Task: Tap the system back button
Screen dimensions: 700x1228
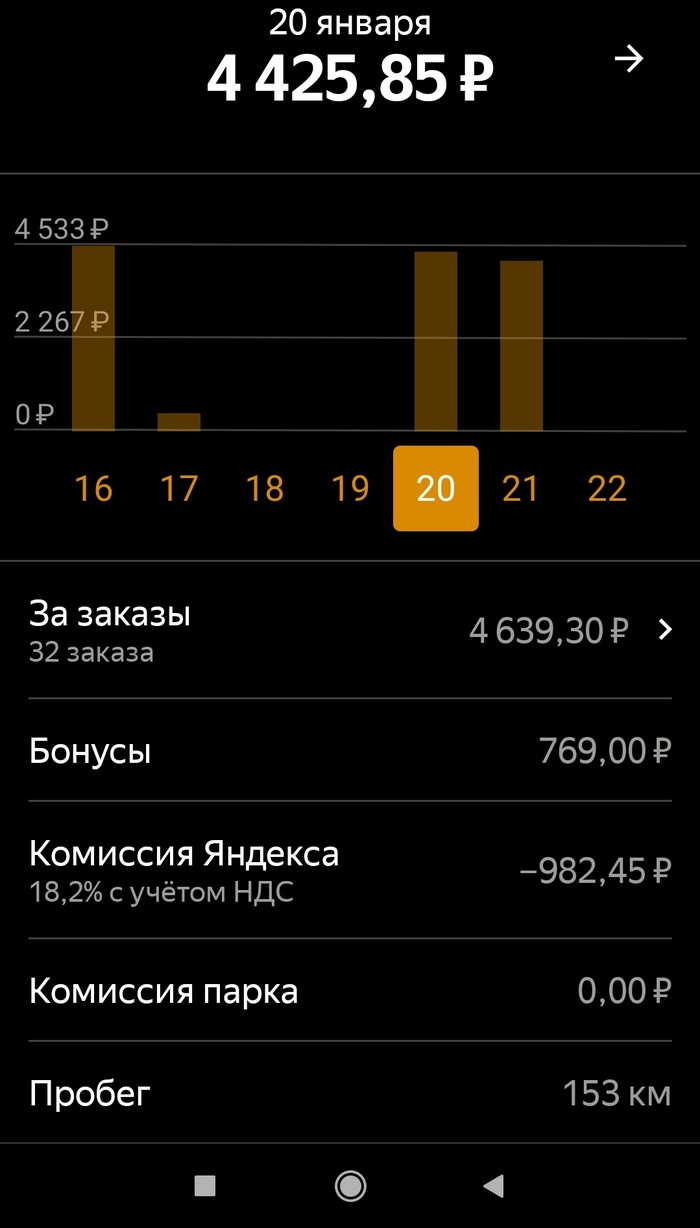Action: [493, 1186]
